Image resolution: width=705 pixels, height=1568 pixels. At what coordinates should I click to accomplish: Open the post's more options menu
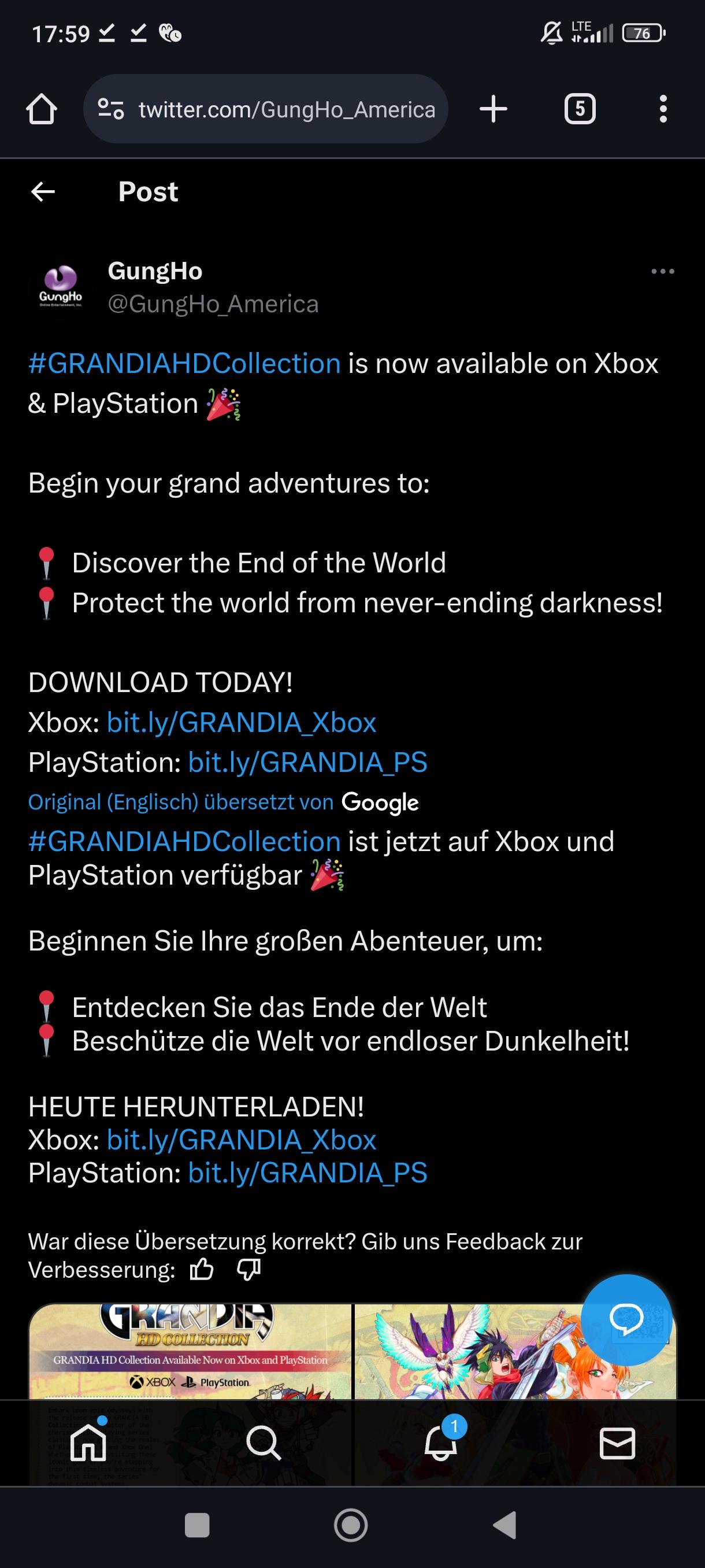pos(662,272)
